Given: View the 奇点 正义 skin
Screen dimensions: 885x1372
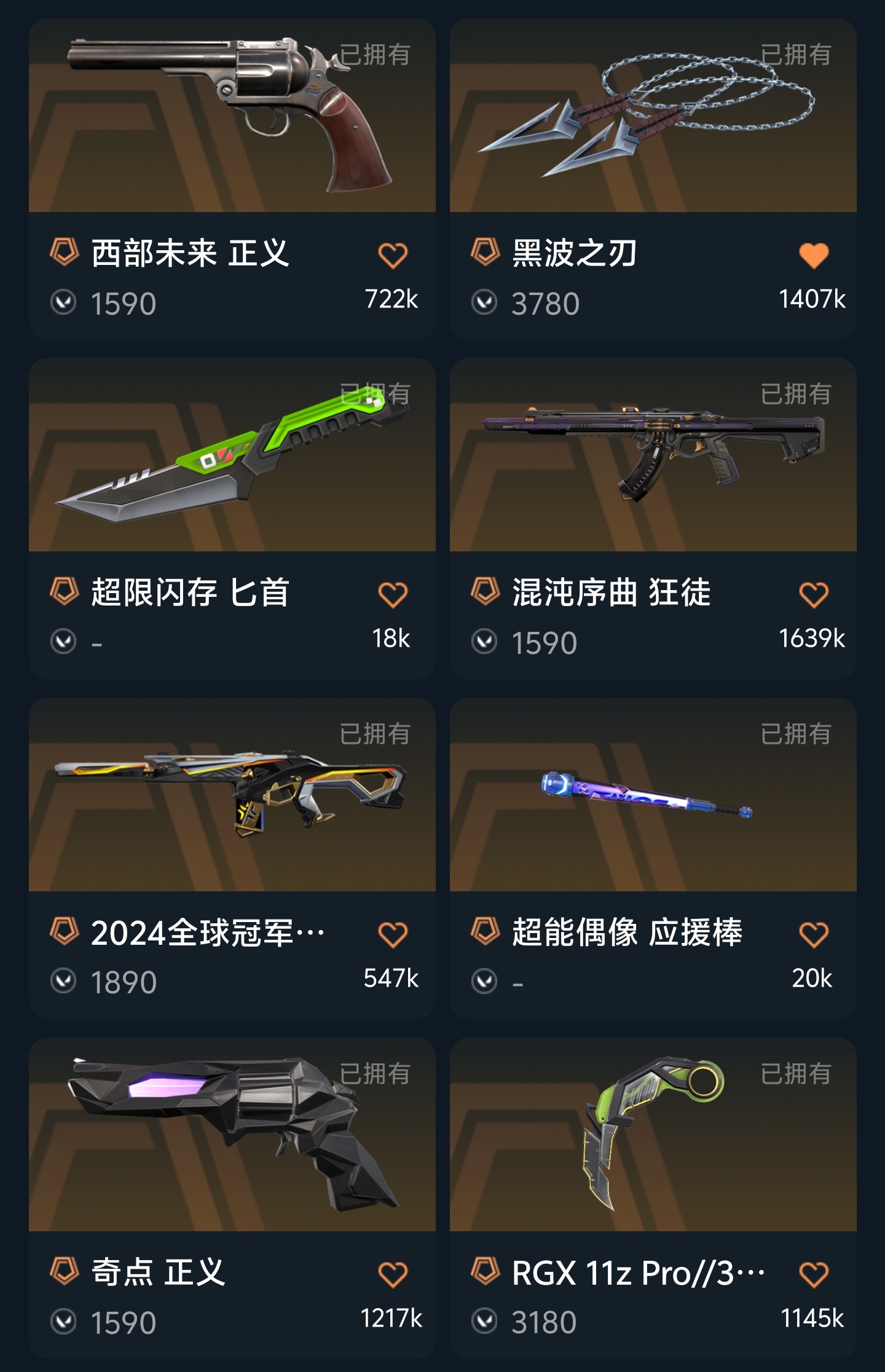Looking at the screenshot, I should [232, 1198].
